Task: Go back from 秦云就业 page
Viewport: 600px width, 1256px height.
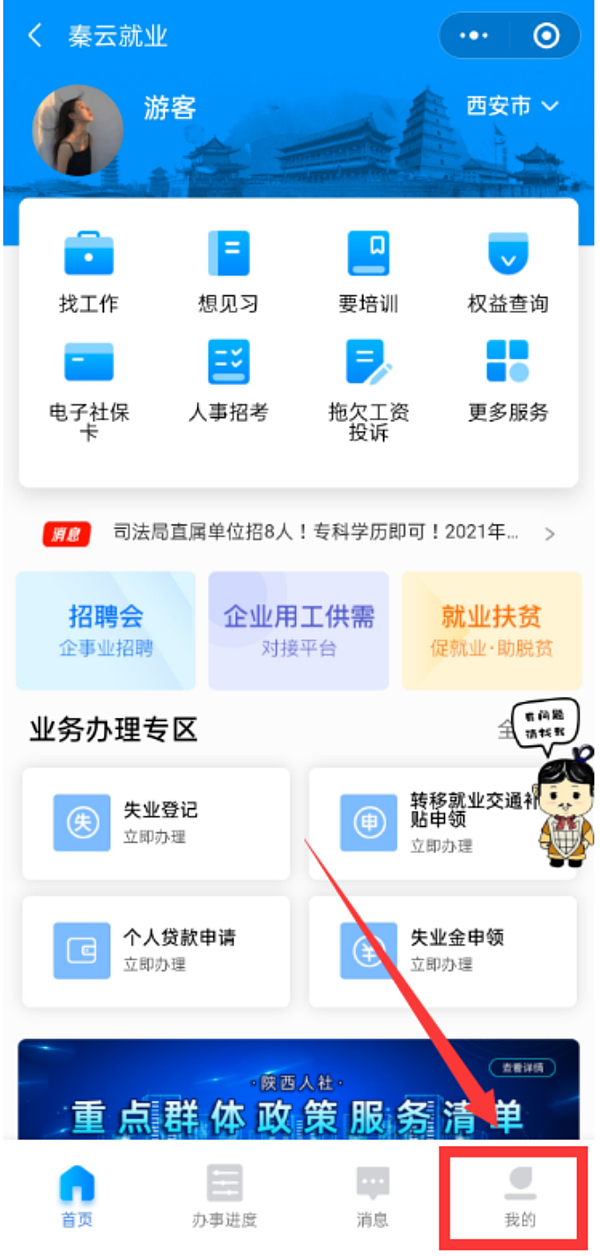Action: point(35,37)
